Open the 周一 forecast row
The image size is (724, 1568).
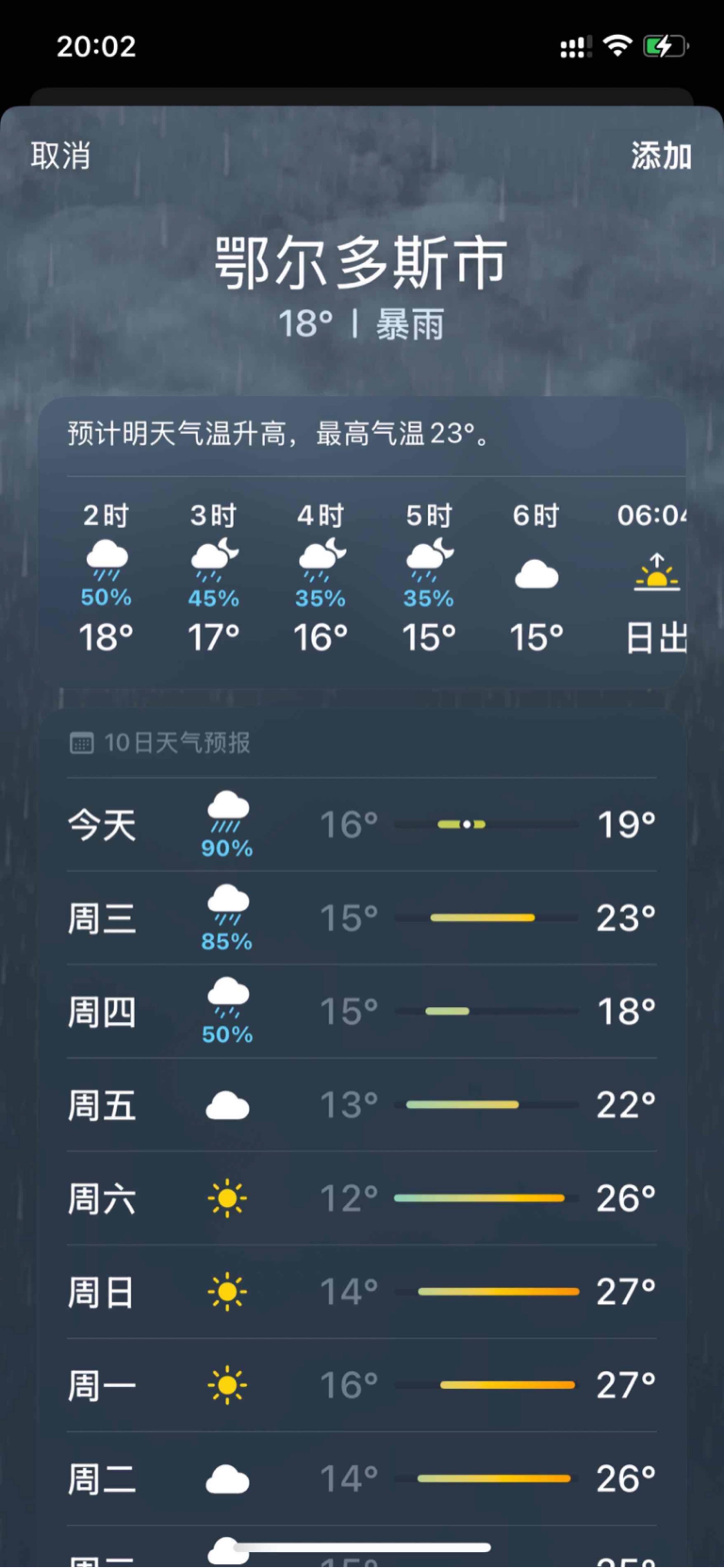tap(361, 1385)
